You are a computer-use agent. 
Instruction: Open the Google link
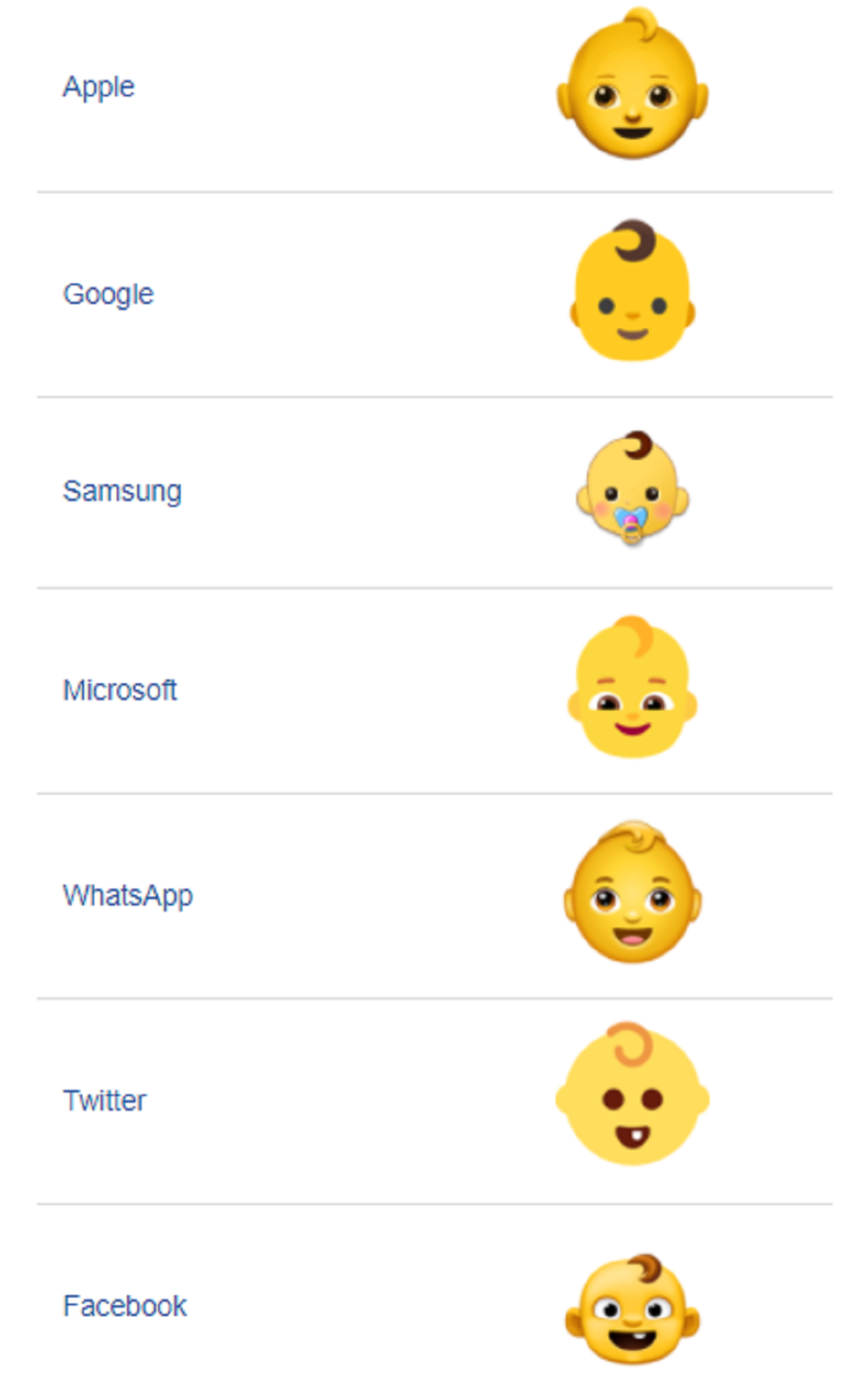(x=108, y=295)
